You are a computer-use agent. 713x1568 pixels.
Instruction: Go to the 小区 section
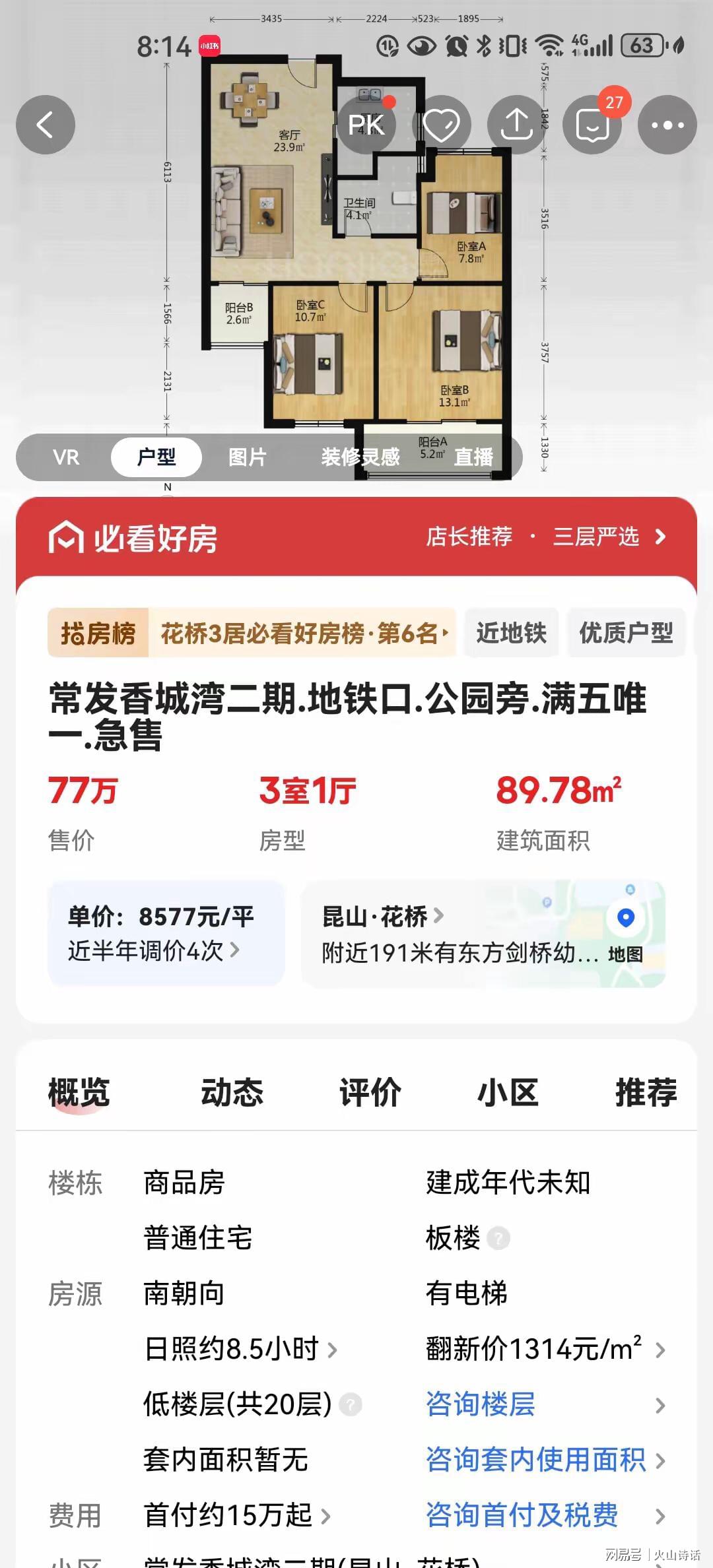(x=508, y=1092)
